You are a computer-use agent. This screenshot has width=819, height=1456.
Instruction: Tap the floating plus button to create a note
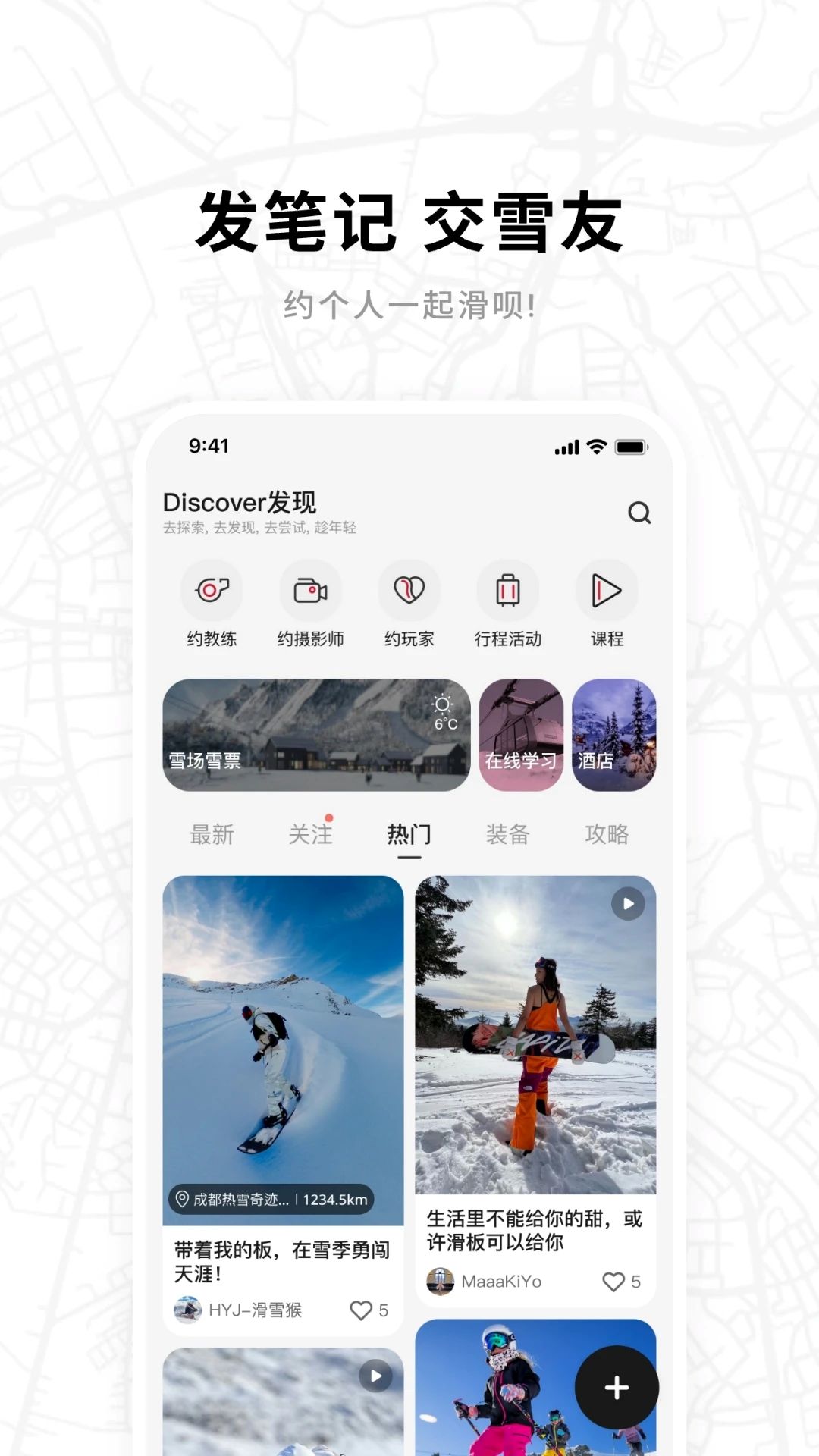[616, 1385]
